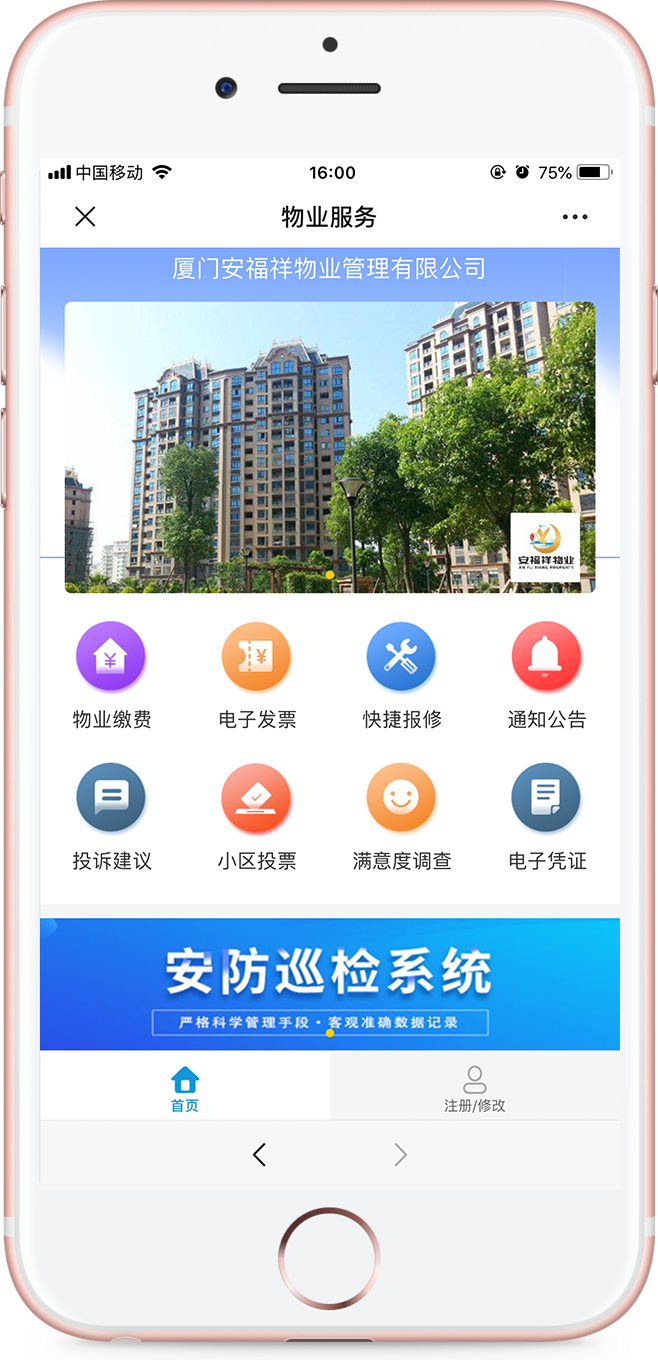The height and width of the screenshot is (1360, 658).
Task: Switch to the 首页 home tab
Action: click(185, 1088)
